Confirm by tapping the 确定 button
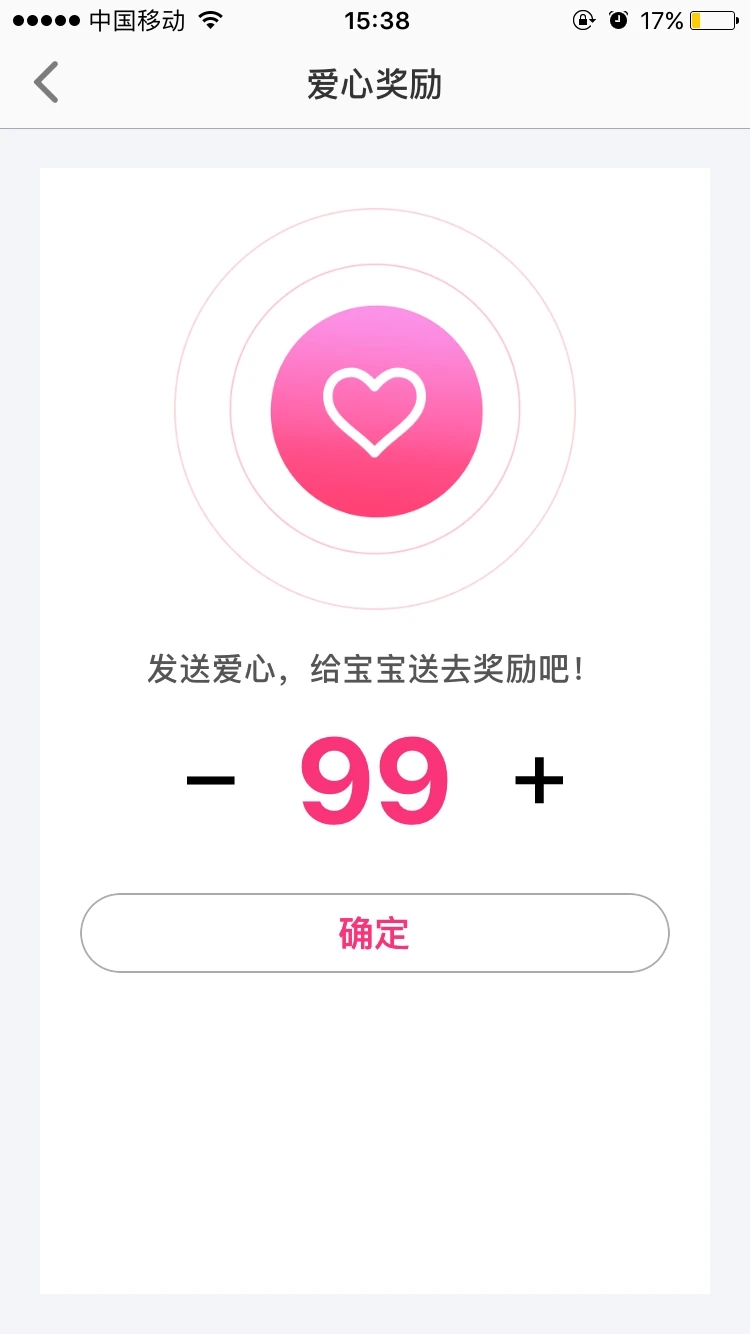 (x=375, y=933)
